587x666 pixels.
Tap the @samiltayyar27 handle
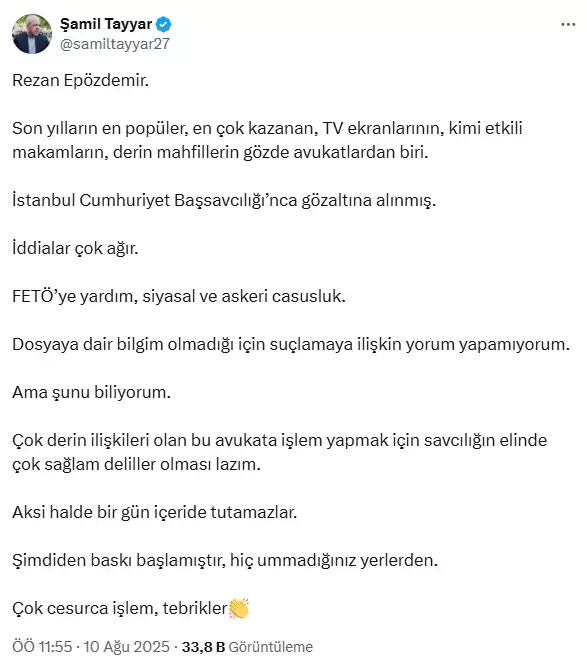115,44
